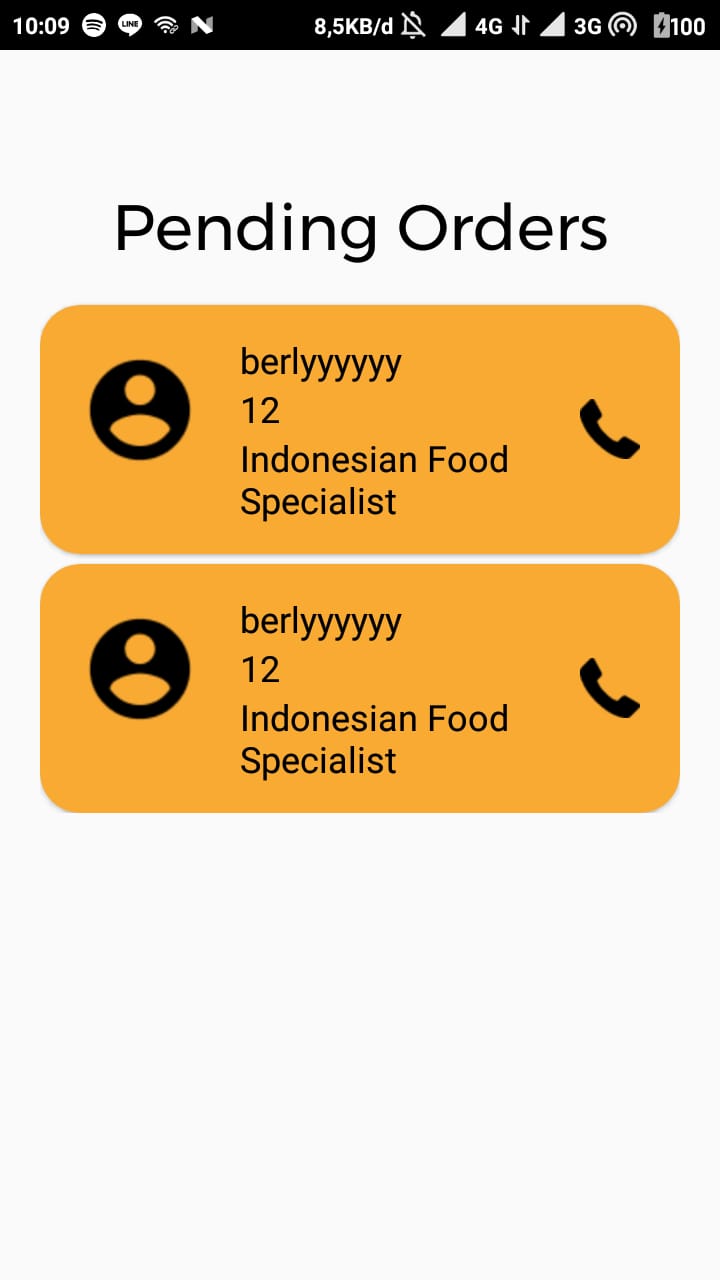720x1280 pixels.
Task: Open the second berlyyyyyy pending order card
Action: click(360, 688)
